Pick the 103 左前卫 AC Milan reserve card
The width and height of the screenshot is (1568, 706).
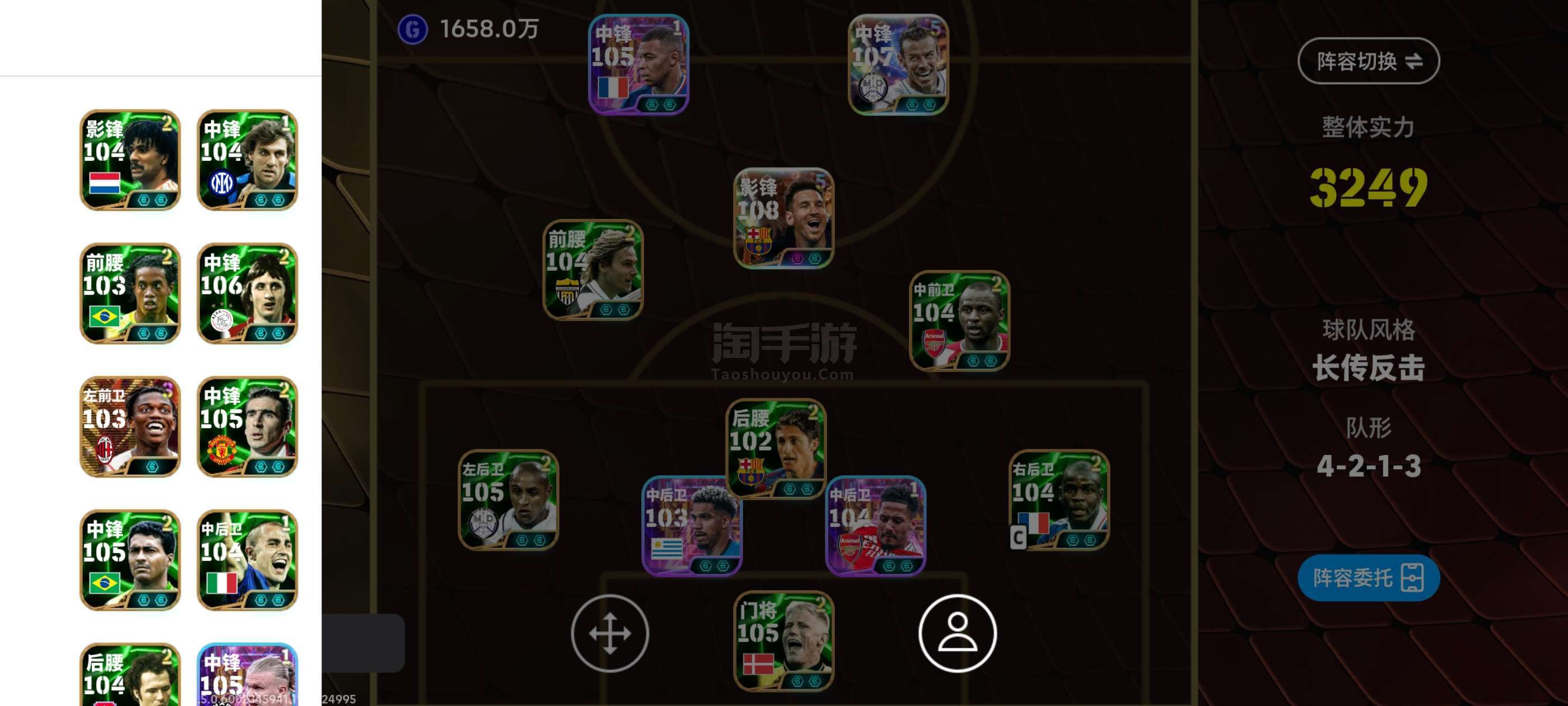130,426
